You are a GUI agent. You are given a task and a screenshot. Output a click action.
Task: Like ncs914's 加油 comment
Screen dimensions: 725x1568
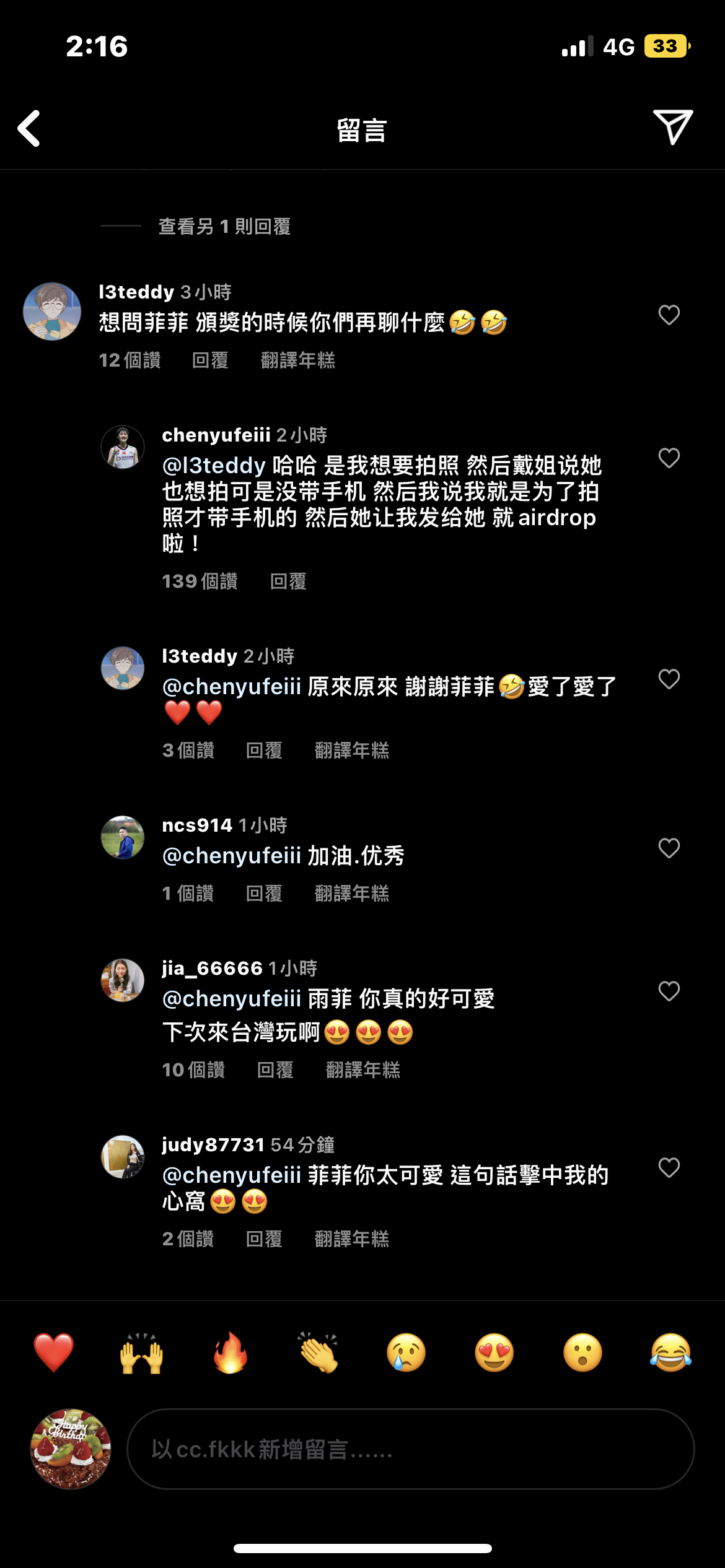tap(669, 848)
